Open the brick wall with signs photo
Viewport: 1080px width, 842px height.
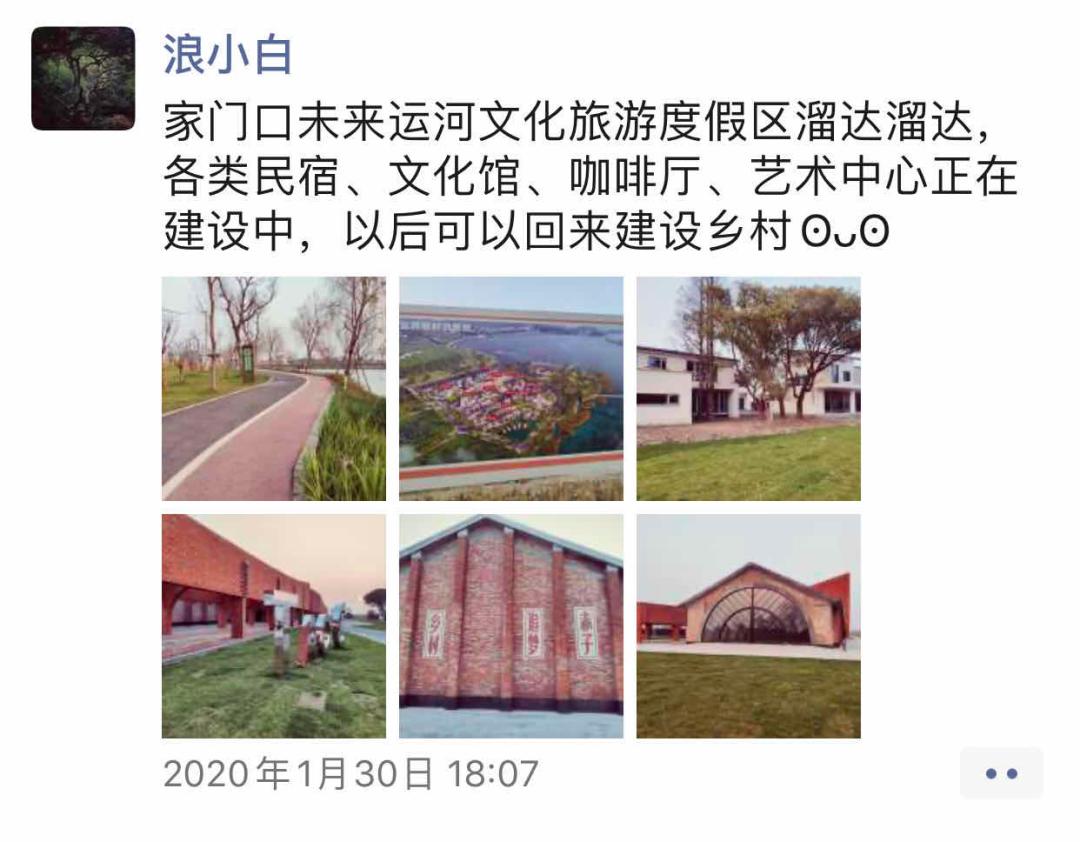(511, 626)
